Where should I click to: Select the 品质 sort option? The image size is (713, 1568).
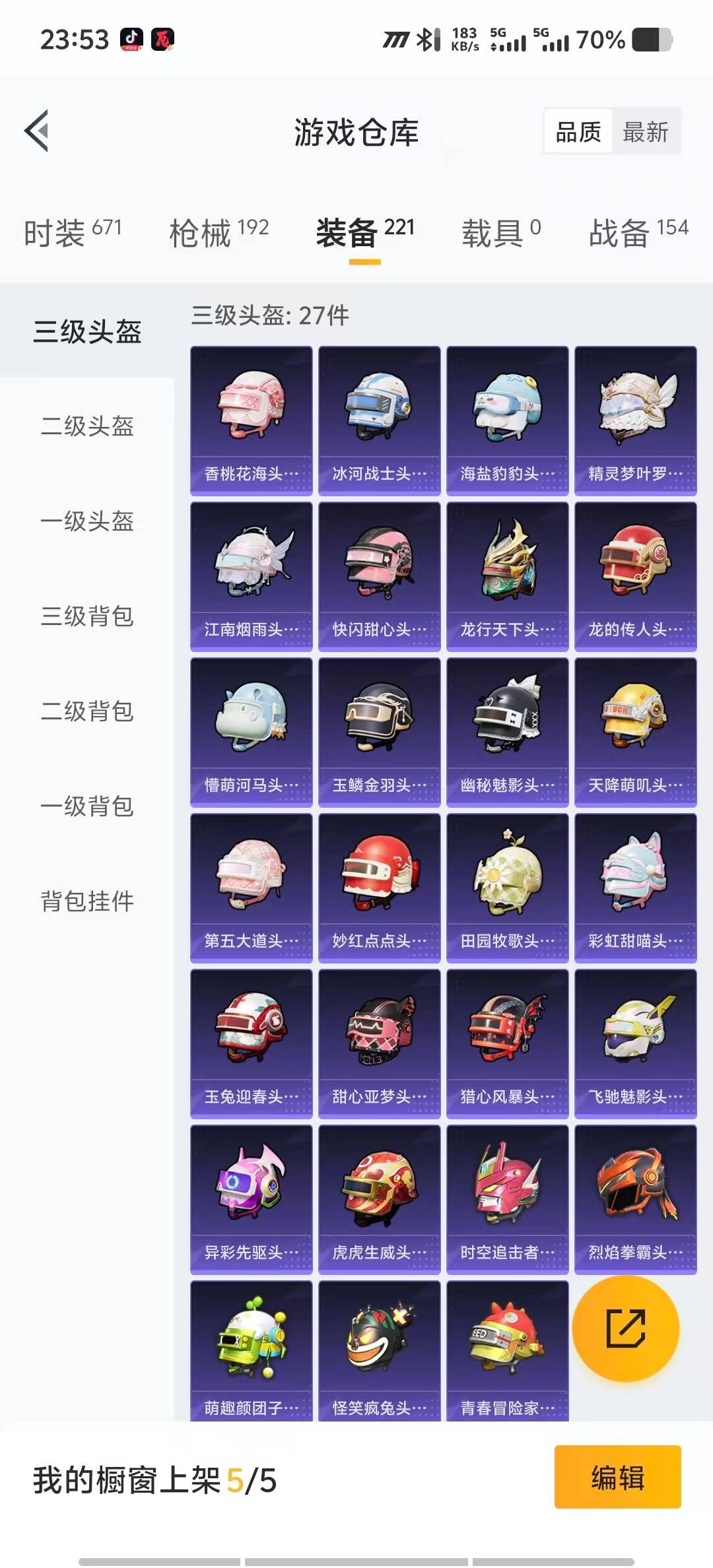pos(578,132)
